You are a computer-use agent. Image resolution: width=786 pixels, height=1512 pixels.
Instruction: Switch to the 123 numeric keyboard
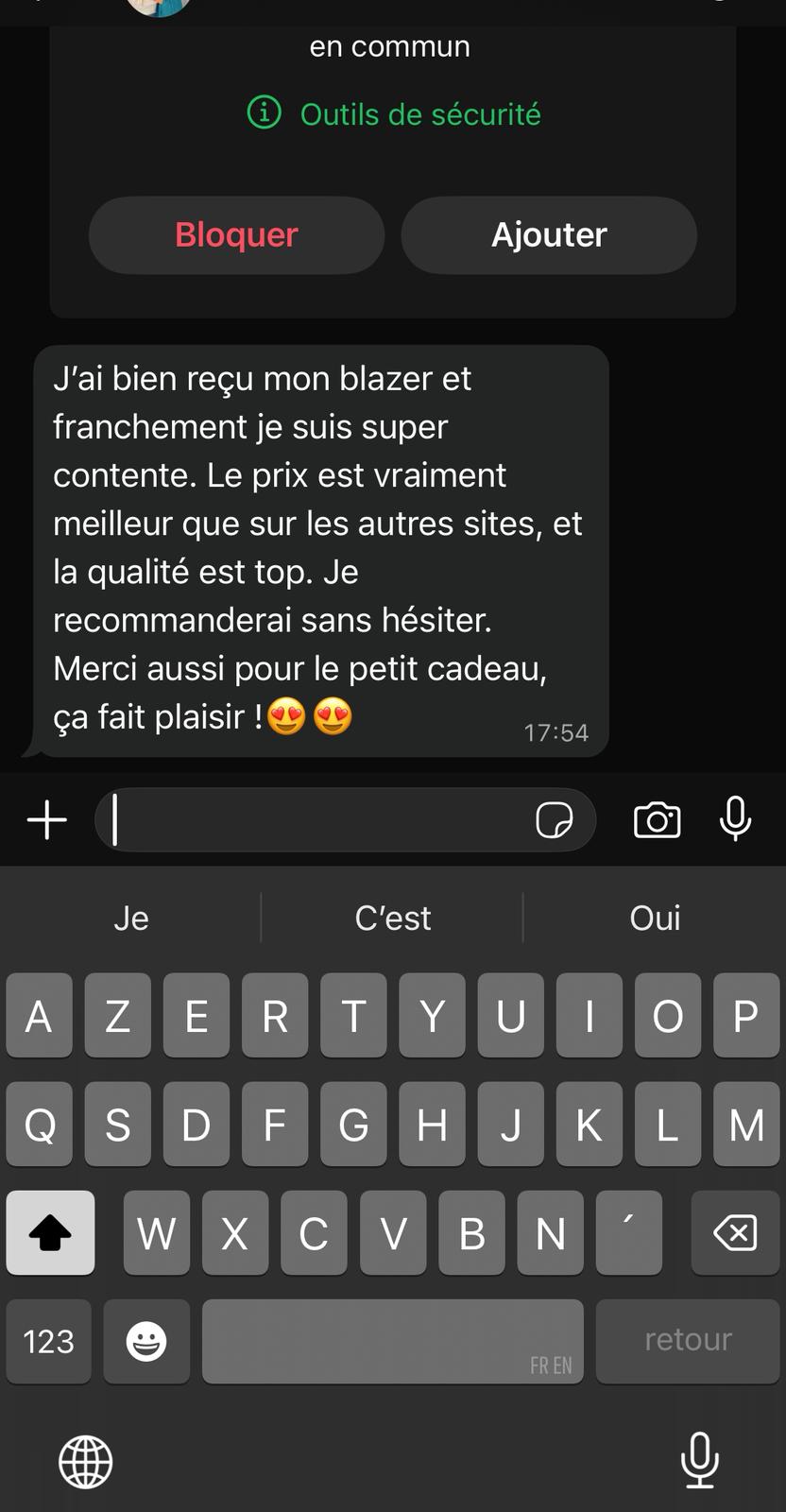[49, 1342]
